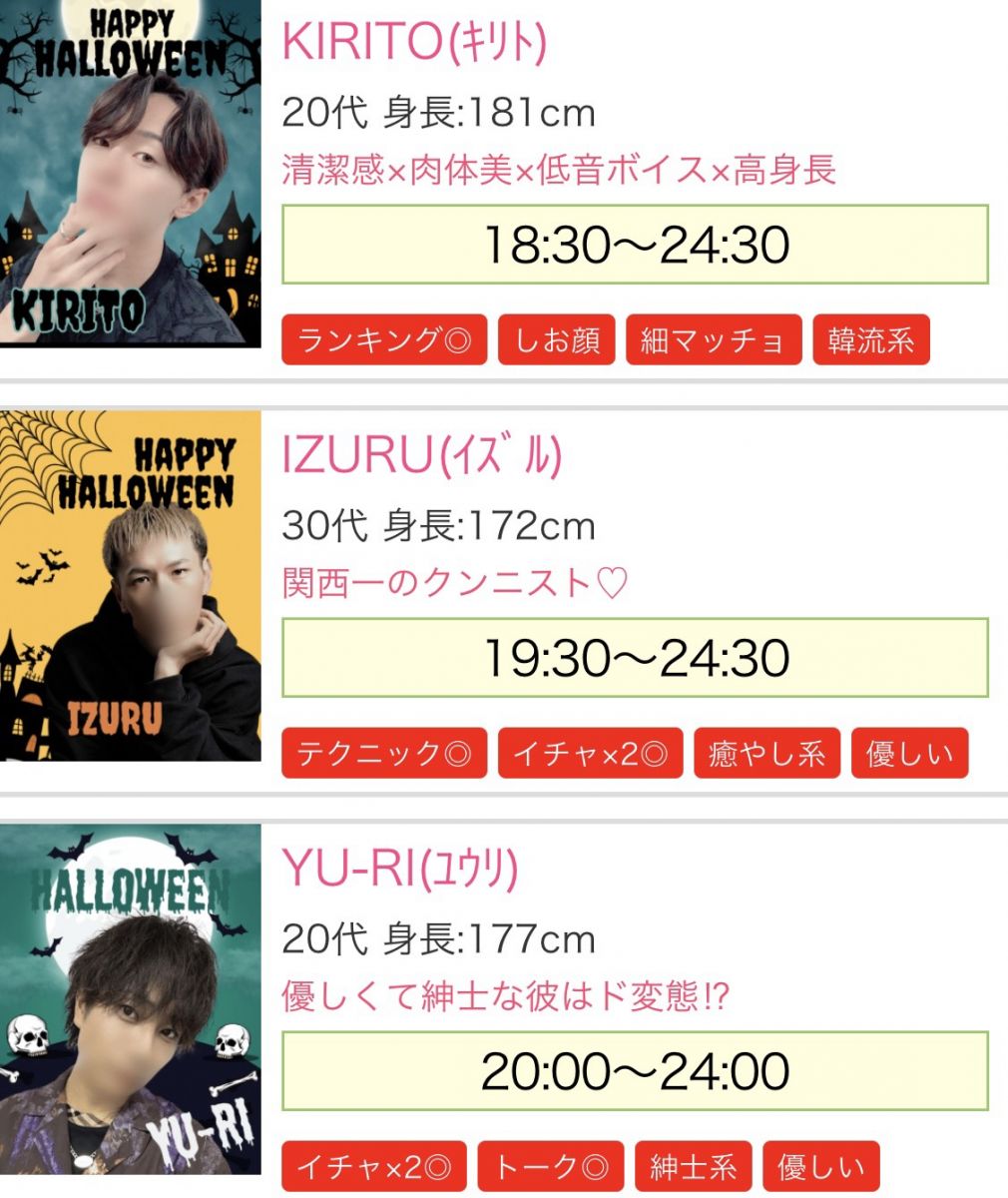Tap IZURU's イチャ×2◎ tag
The width and height of the screenshot is (1008, 1198).
[x=590, y=753]
